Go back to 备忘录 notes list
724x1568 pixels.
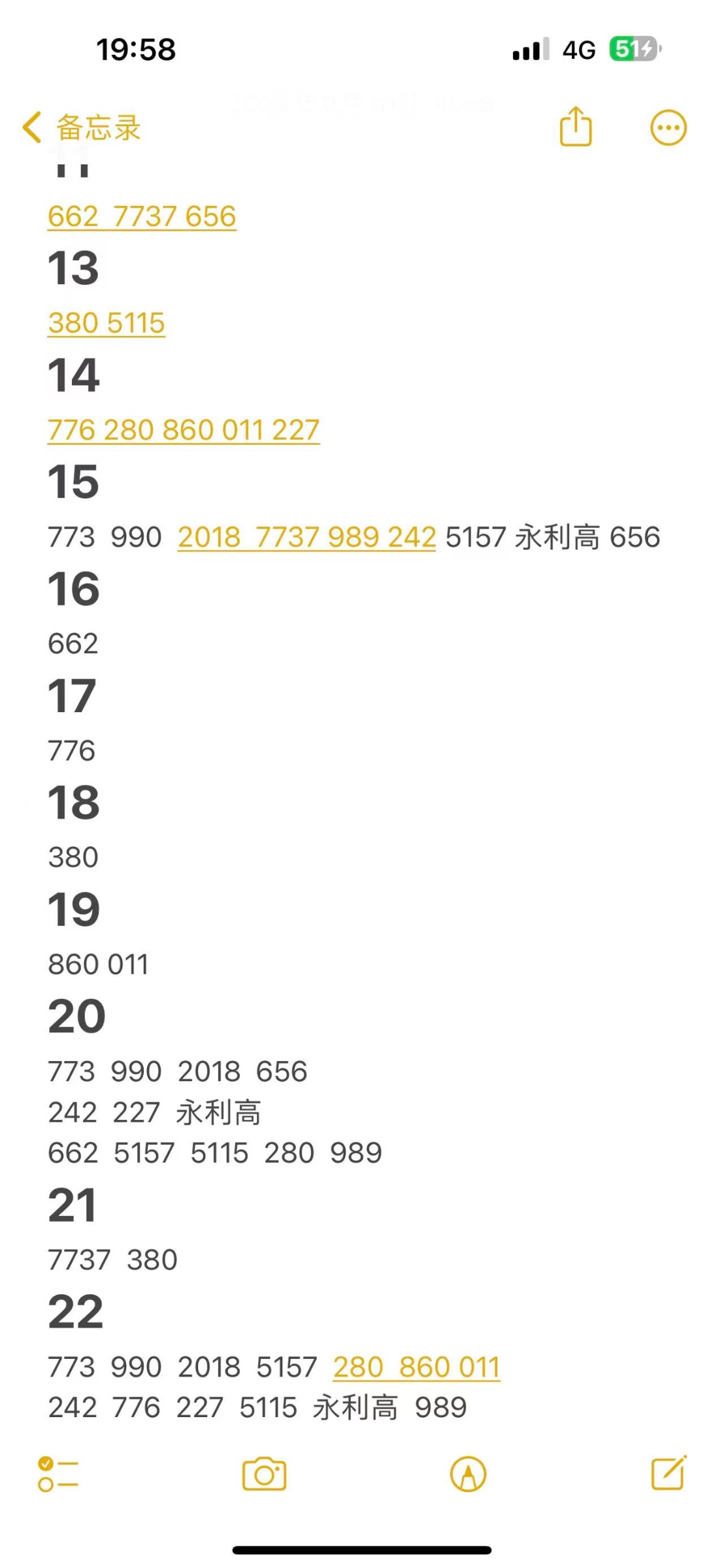pos(82,127)
